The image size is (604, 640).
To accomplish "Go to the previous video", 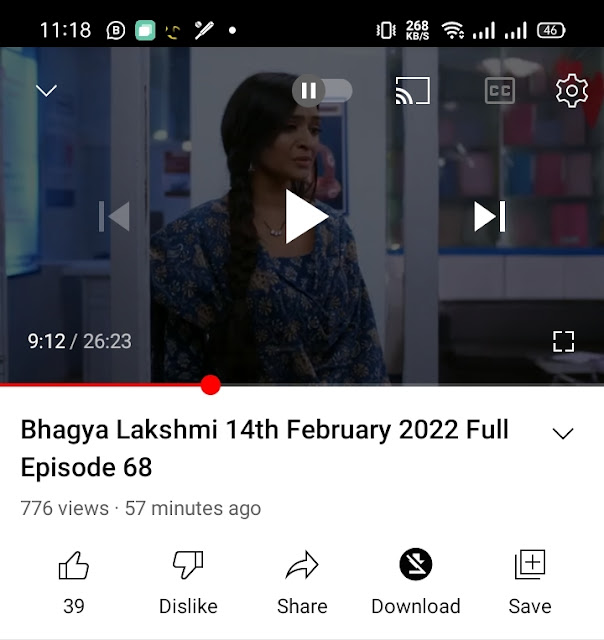I will point(114,216).
